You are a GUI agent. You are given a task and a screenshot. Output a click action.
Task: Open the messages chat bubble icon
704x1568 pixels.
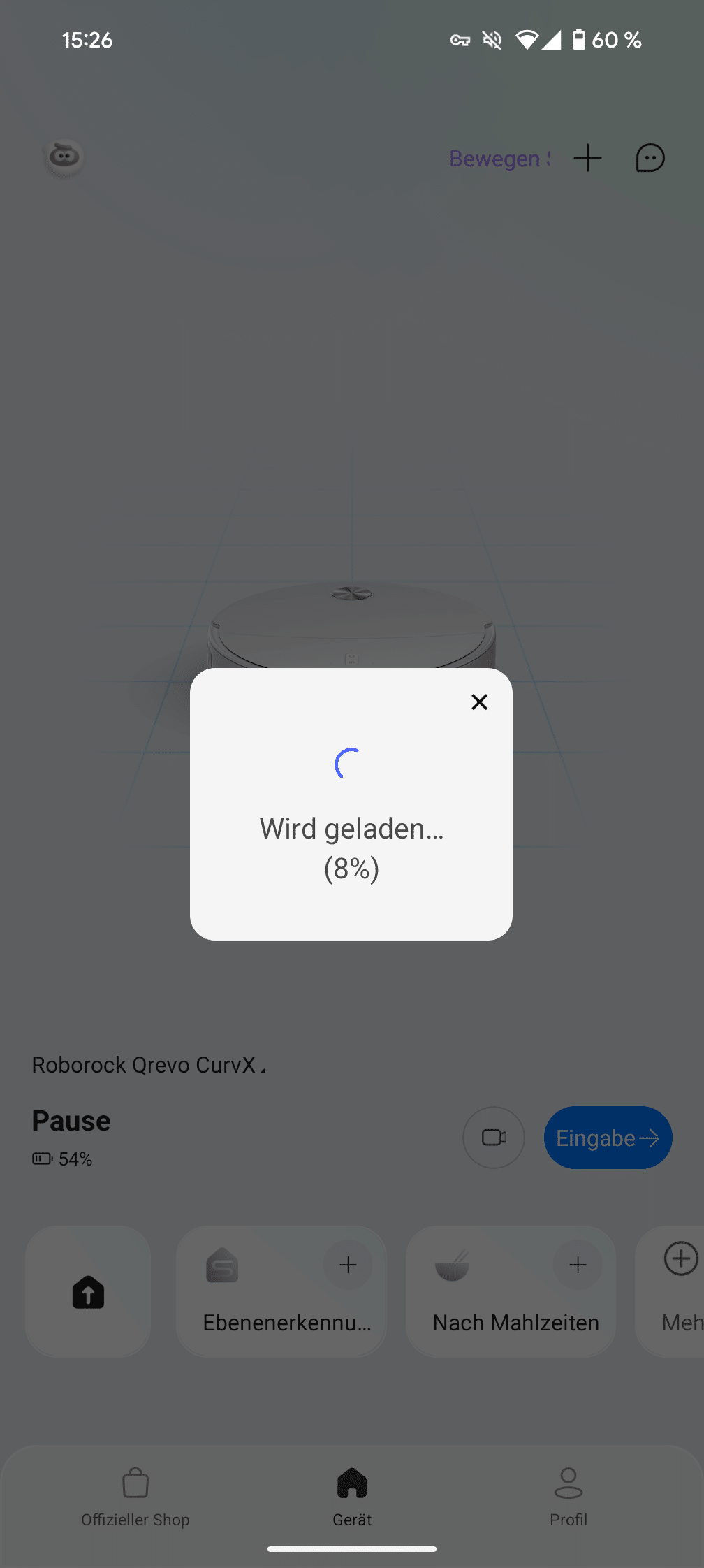click(x=650, y=158)
